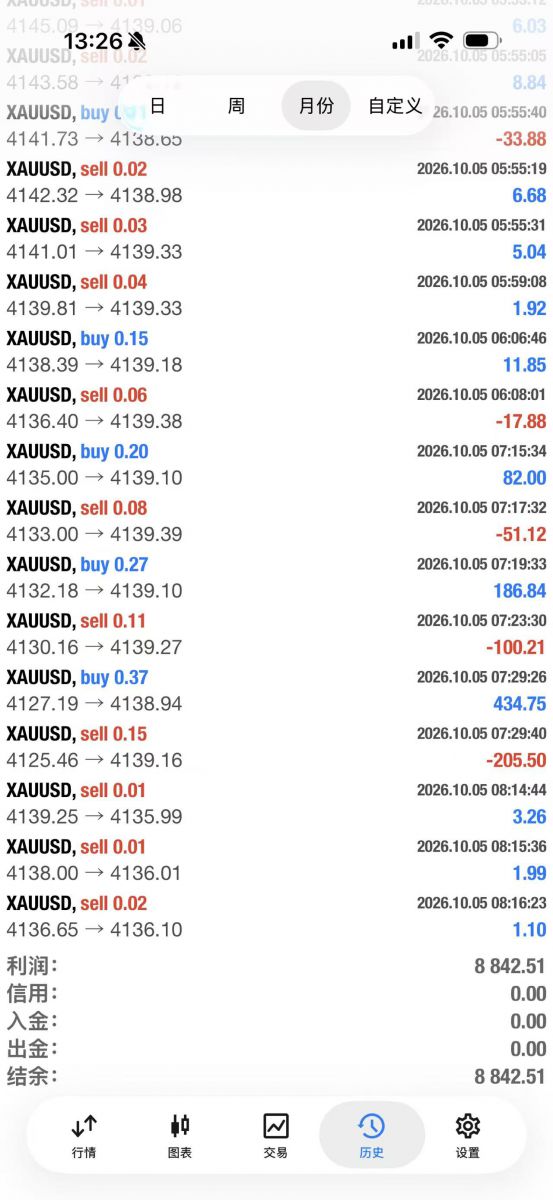Image resolution: width=553 pixels, height=1200 pixels.
Task: Open the 图表 chart tab
Action: point(180,1136)
